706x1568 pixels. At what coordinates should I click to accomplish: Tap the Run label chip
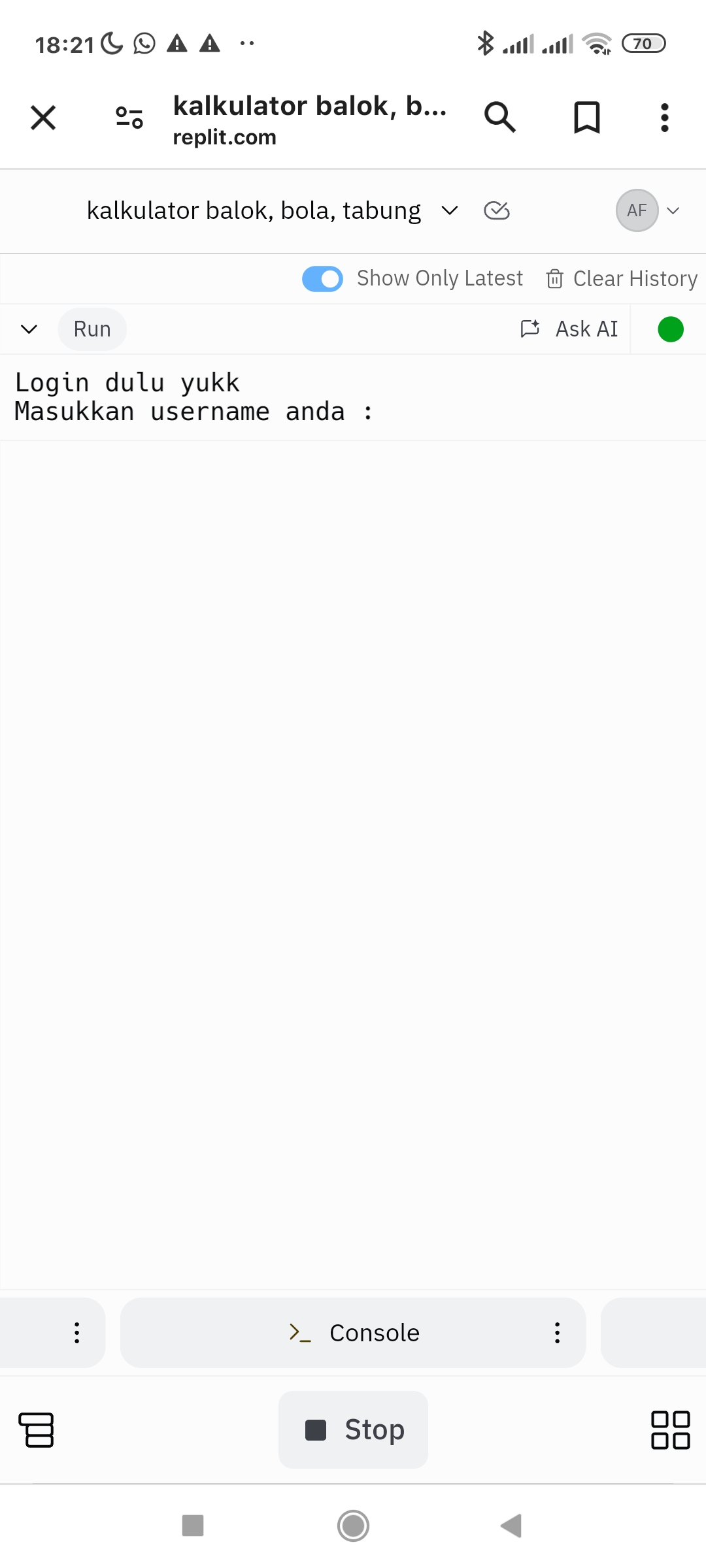pyautogui.click(x=92, y=329)
